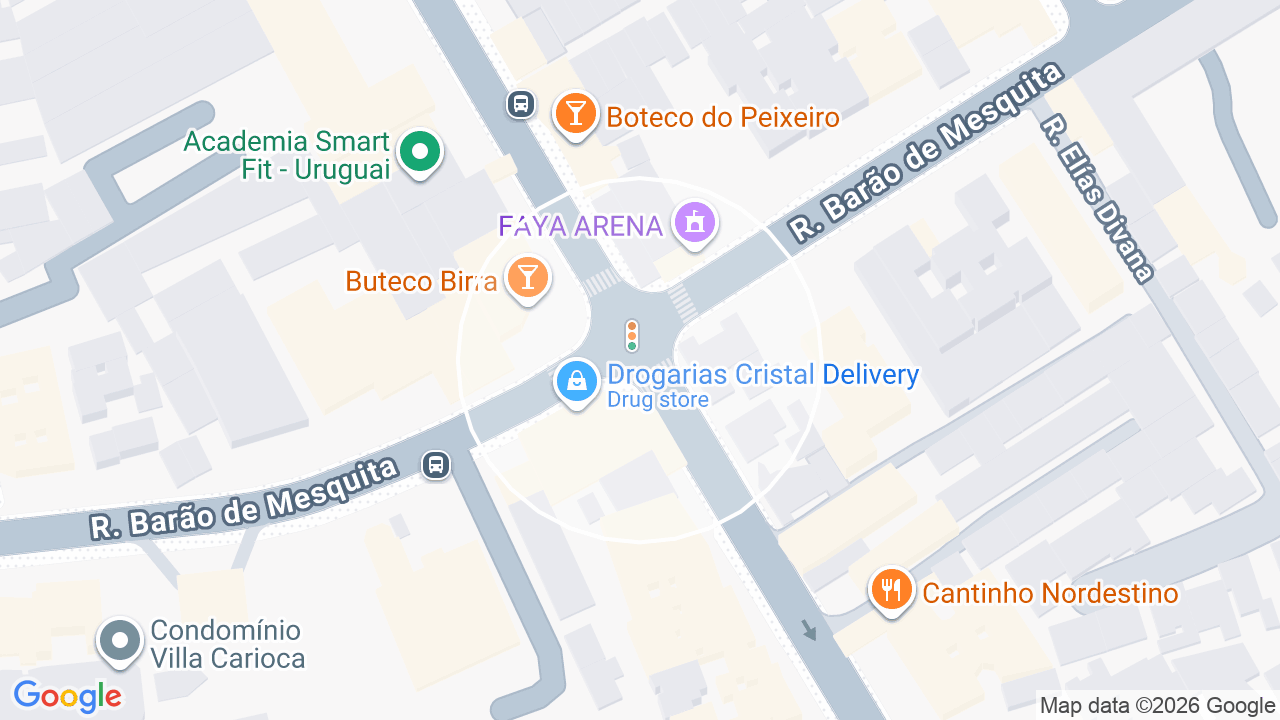
Task: Select the Academia Smart Fit - Uruguai marker
Action: pyautogui.click(x=421, y=153)
